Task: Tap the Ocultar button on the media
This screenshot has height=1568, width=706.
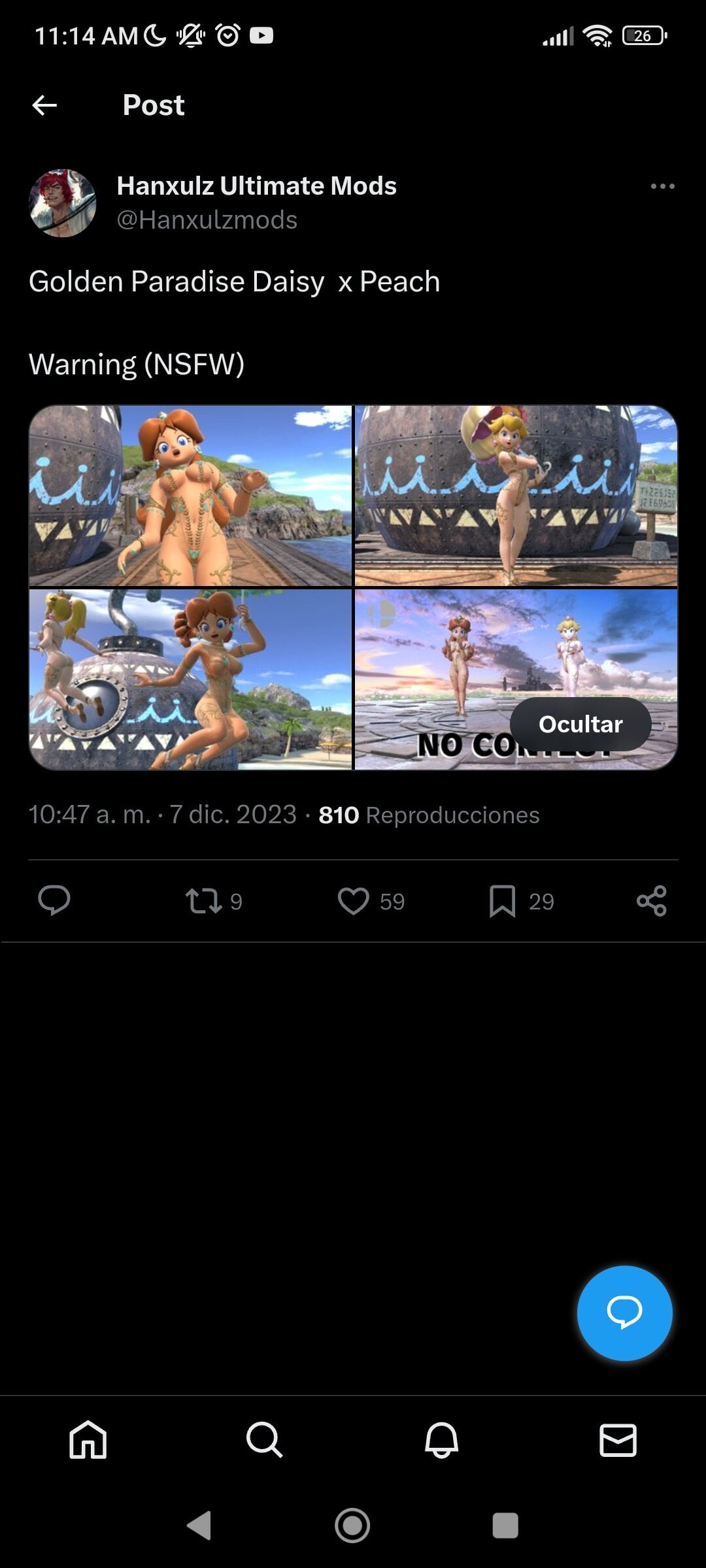Action: 580,724
